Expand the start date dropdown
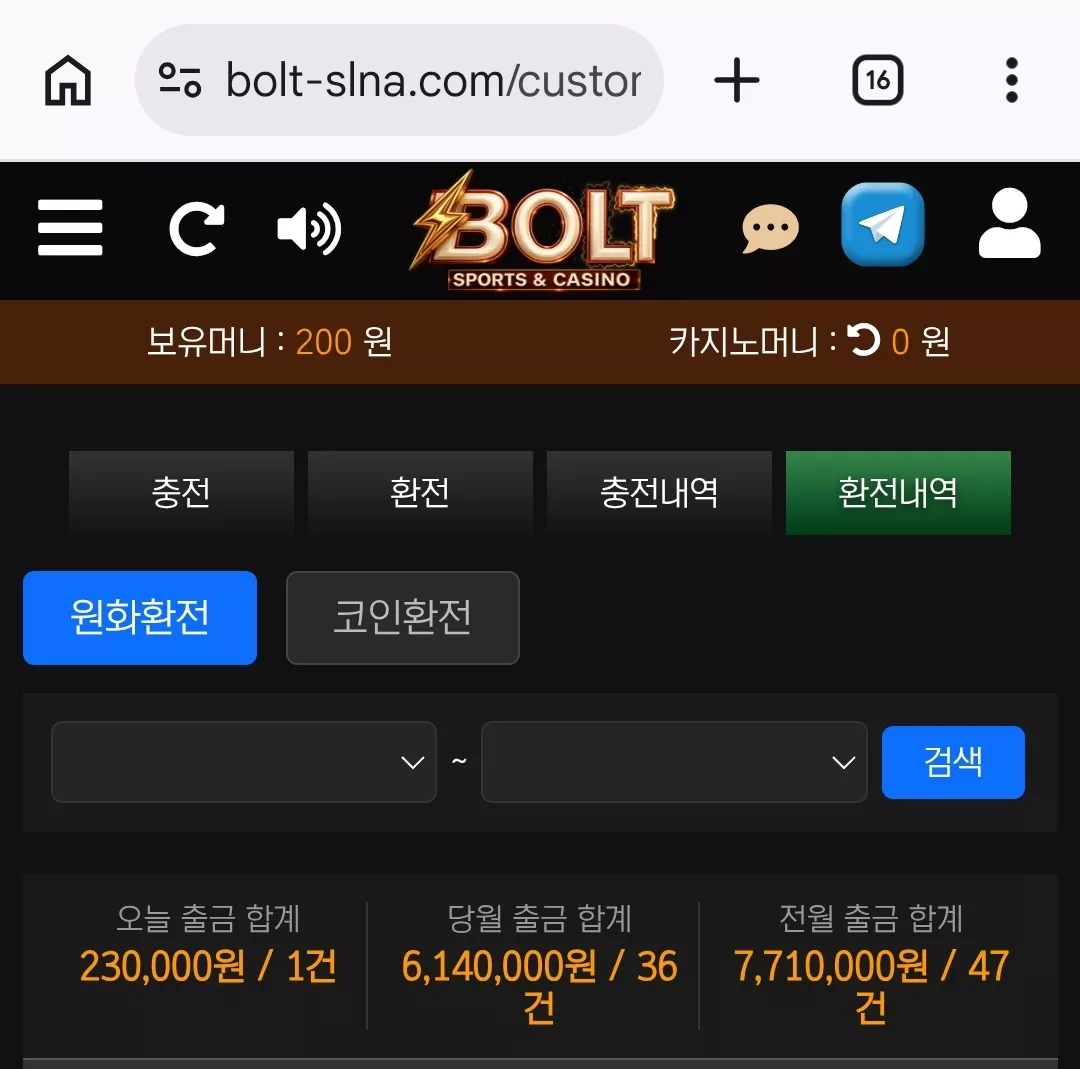Screen dimensions: 1080x1069 [x=244, y=762]
